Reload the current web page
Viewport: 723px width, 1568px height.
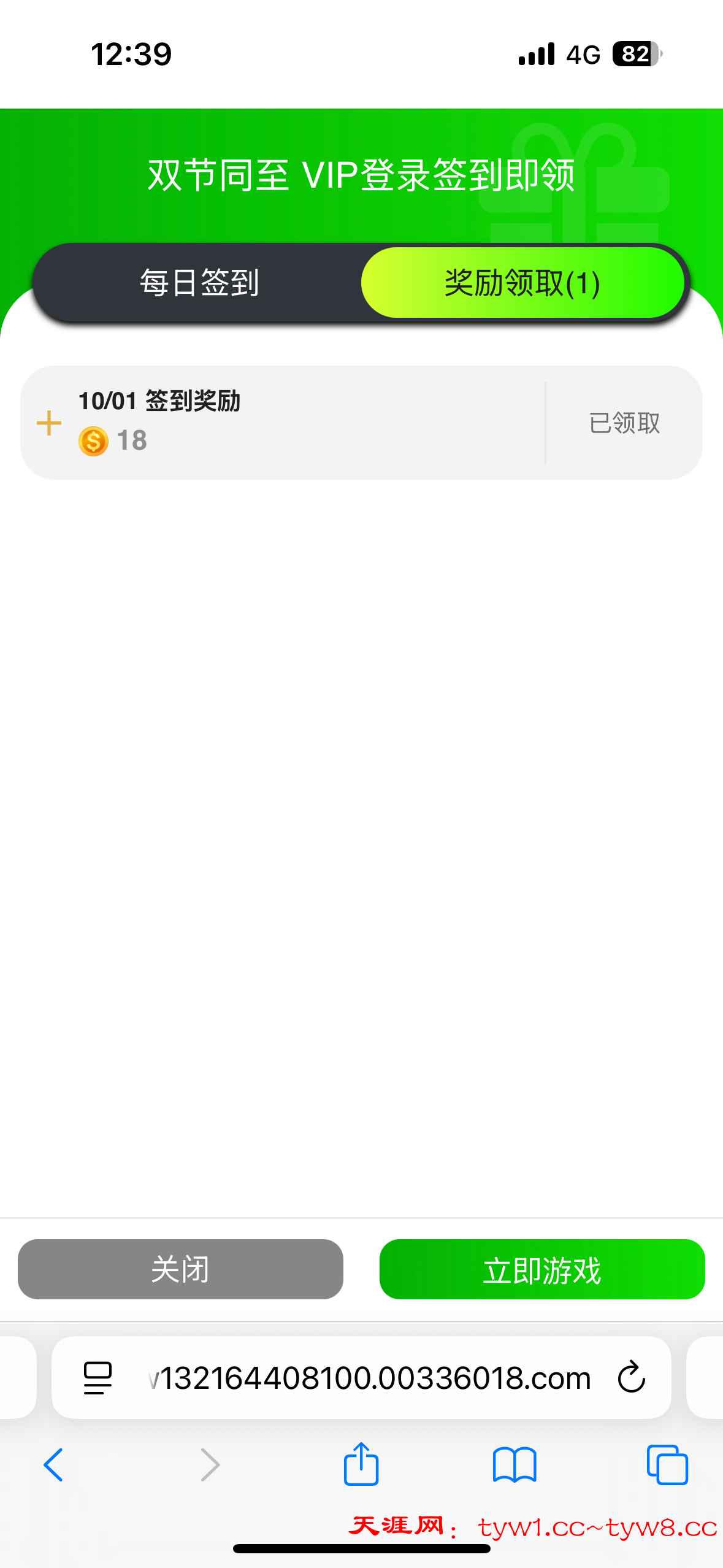[x=631, y=1378]
